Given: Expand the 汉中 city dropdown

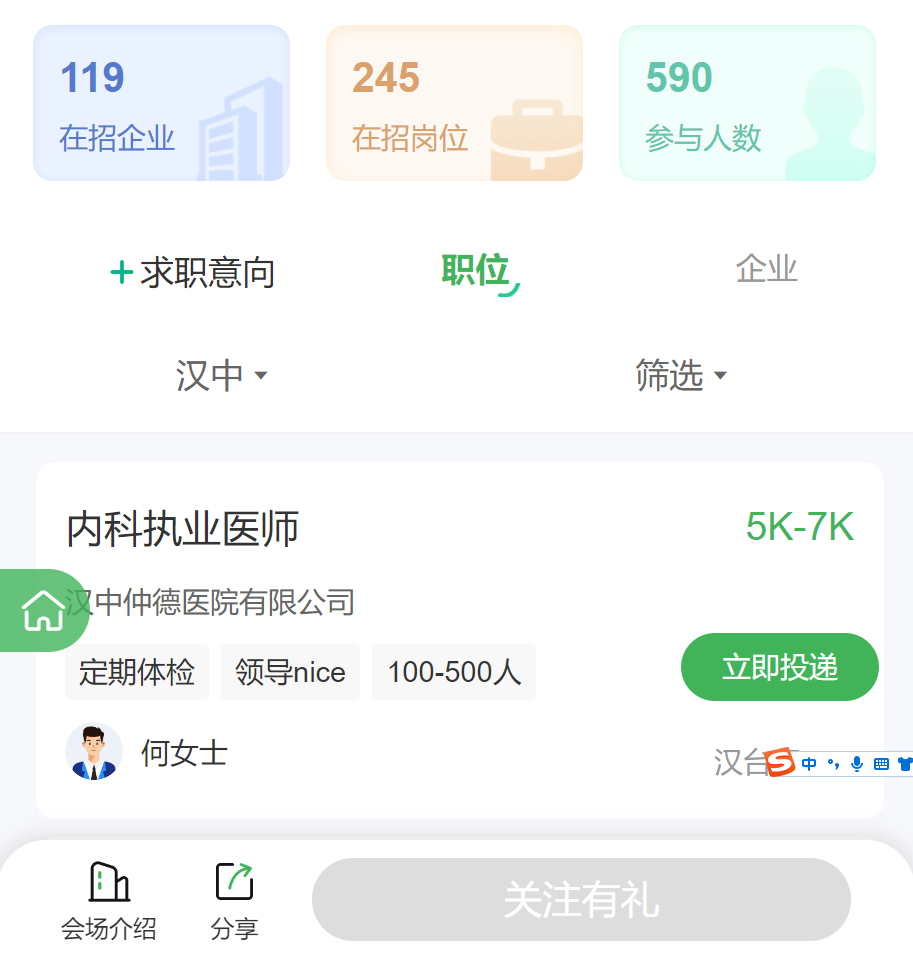Looking at the screenshot, I should point(221,376).
